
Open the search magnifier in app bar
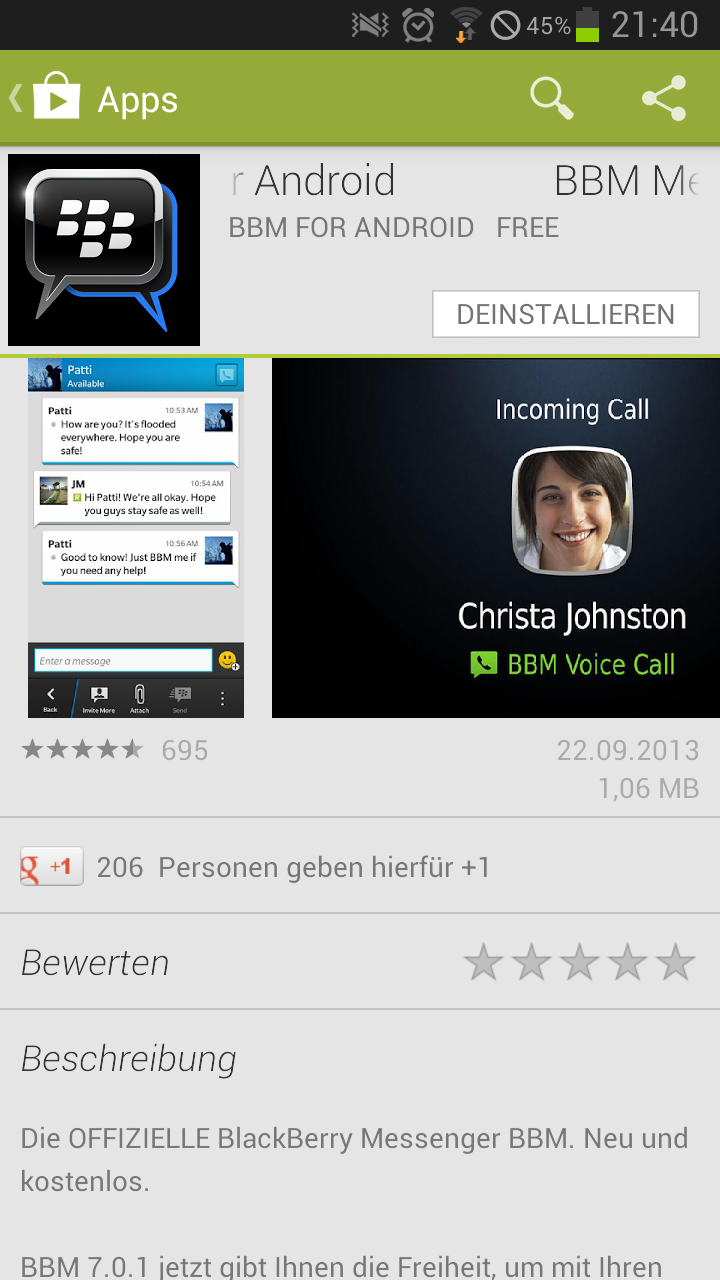pos(552,98)
